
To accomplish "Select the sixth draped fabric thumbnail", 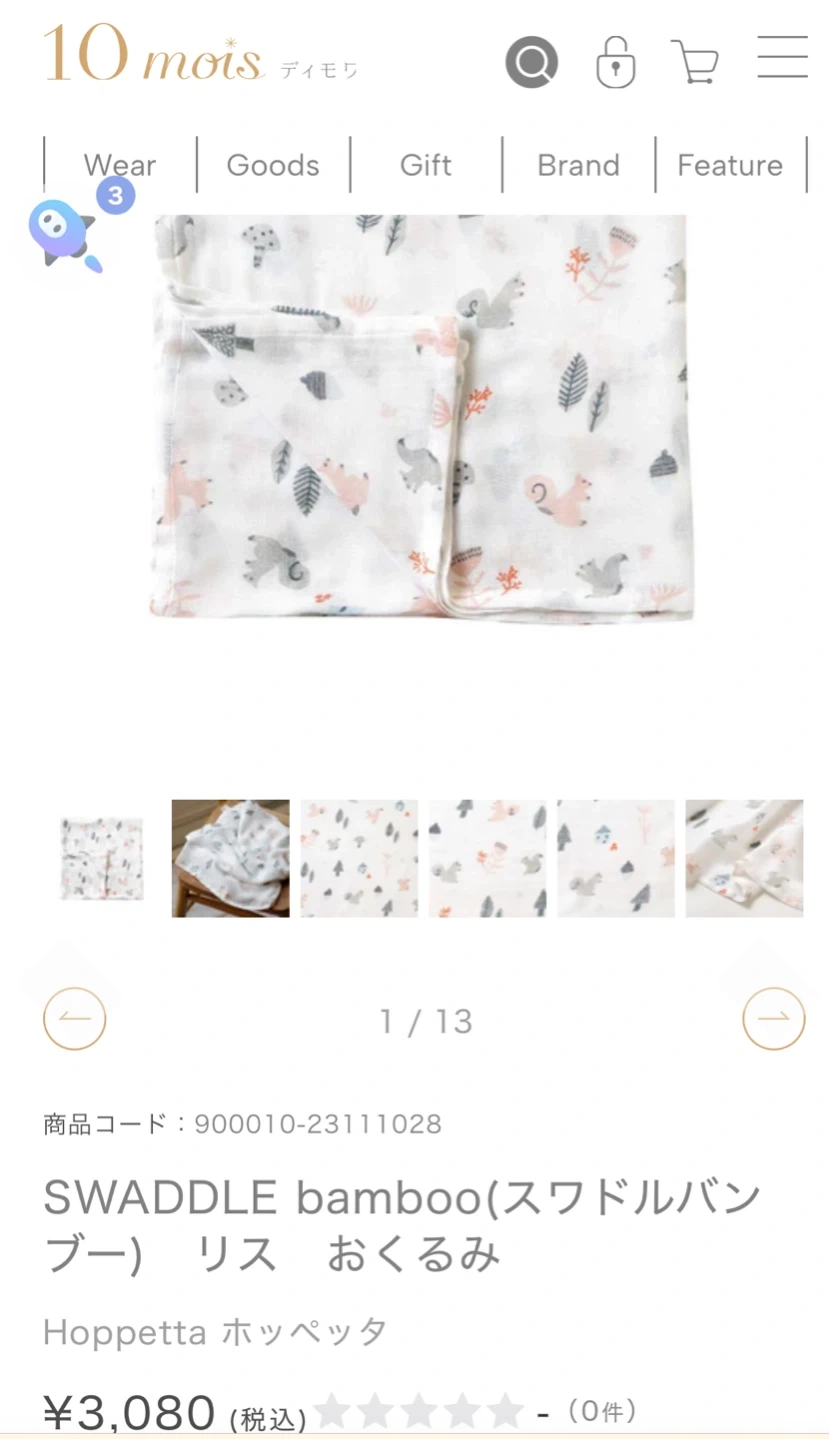I will [744, 858].
